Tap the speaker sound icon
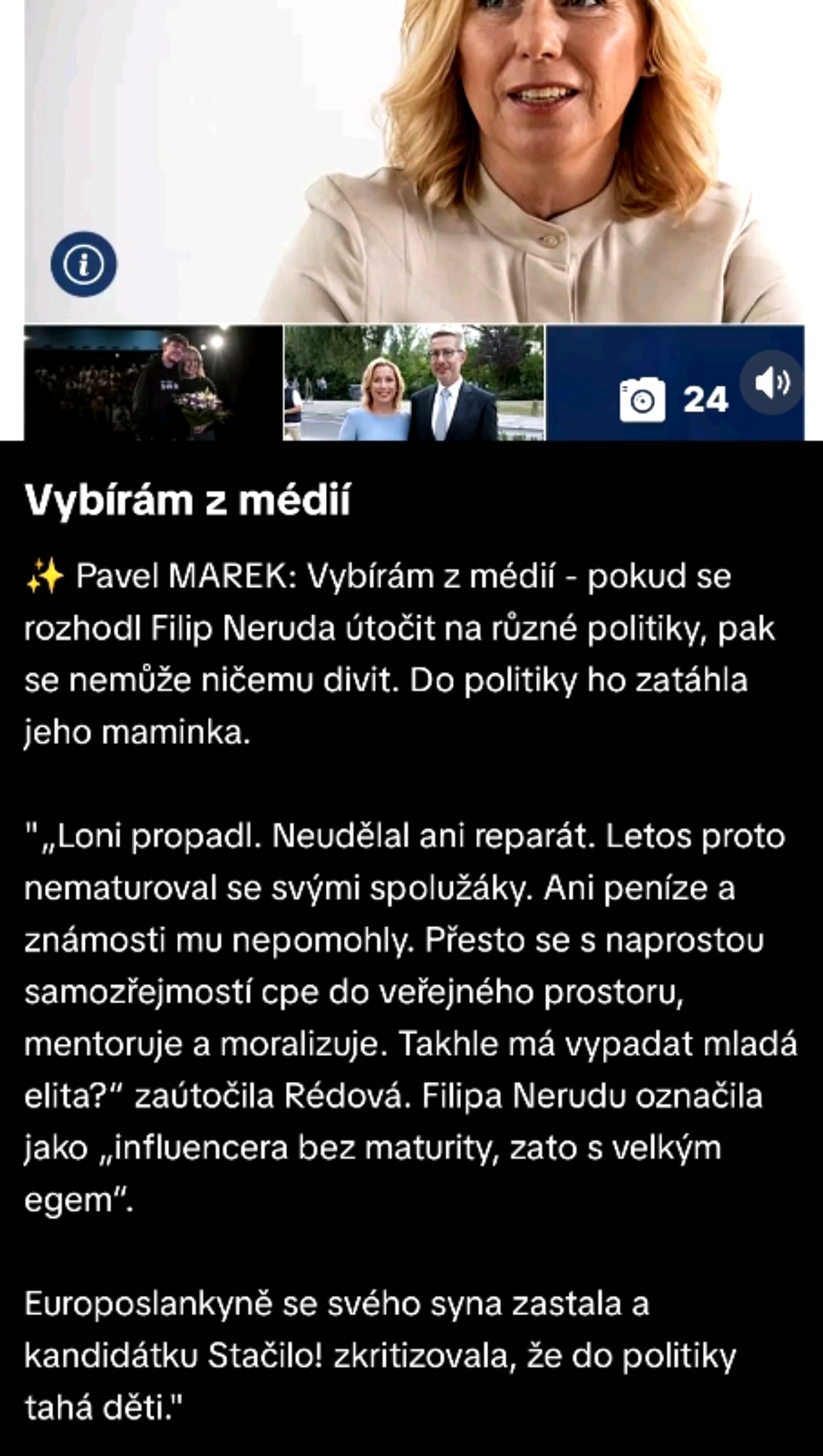This screenshot has width=823, height=1456. pyautogui.click(x=772, y=383)
